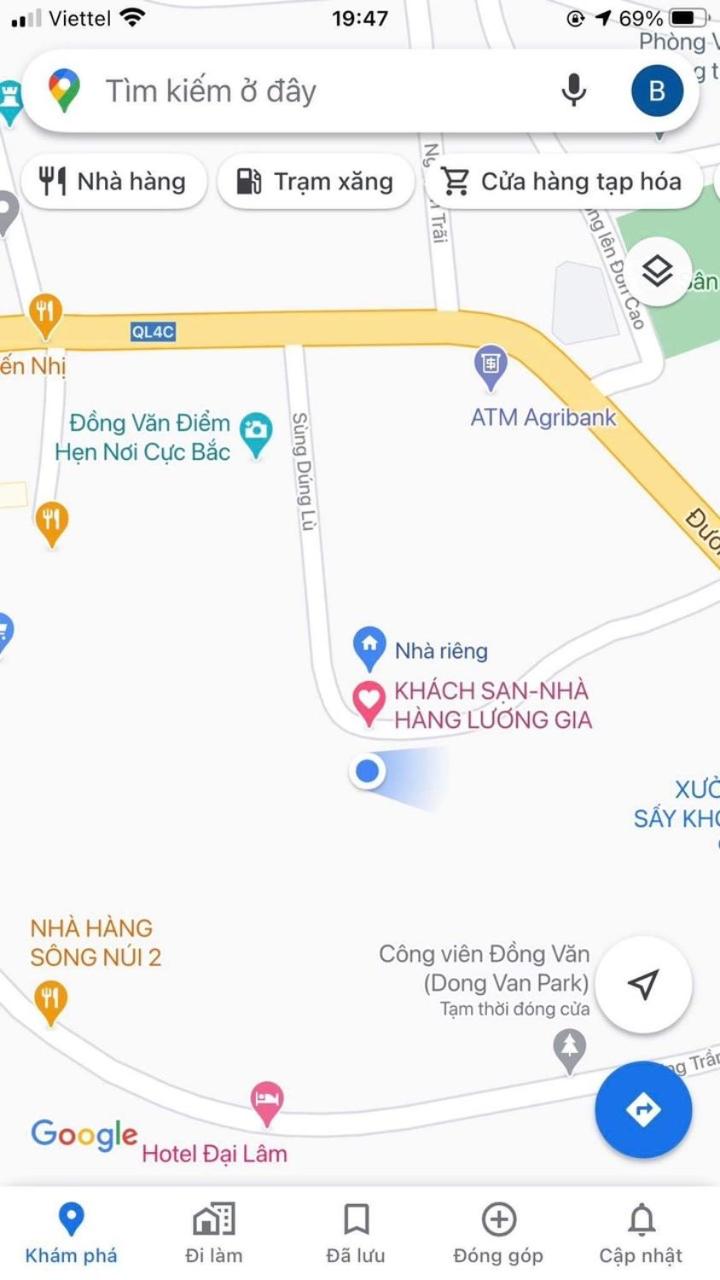
Task: Switch to the Đi làm tab
Action: point(214,1234)
